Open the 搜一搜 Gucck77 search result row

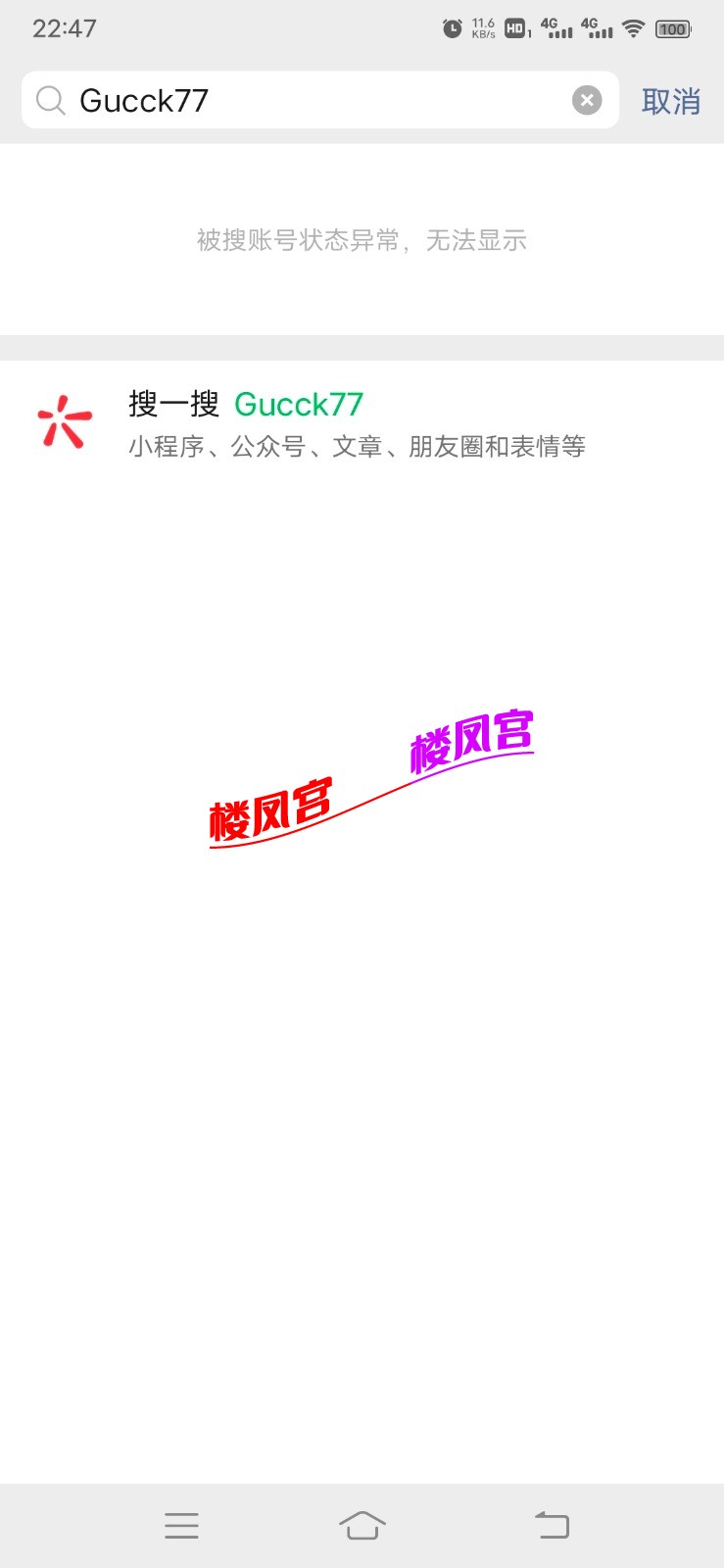[362, 423]
